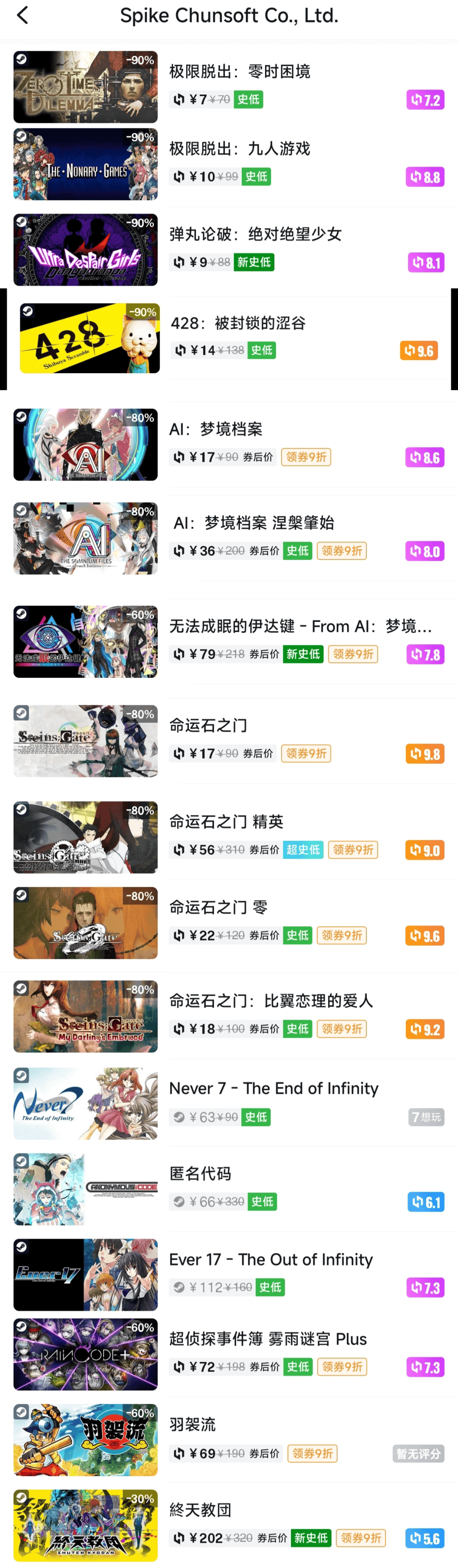The height and width of the screenshot is (1568, 458).
Task: View 超侦探事件簿 雾雨谜宫 Plus details
Action: (268, 1339)
